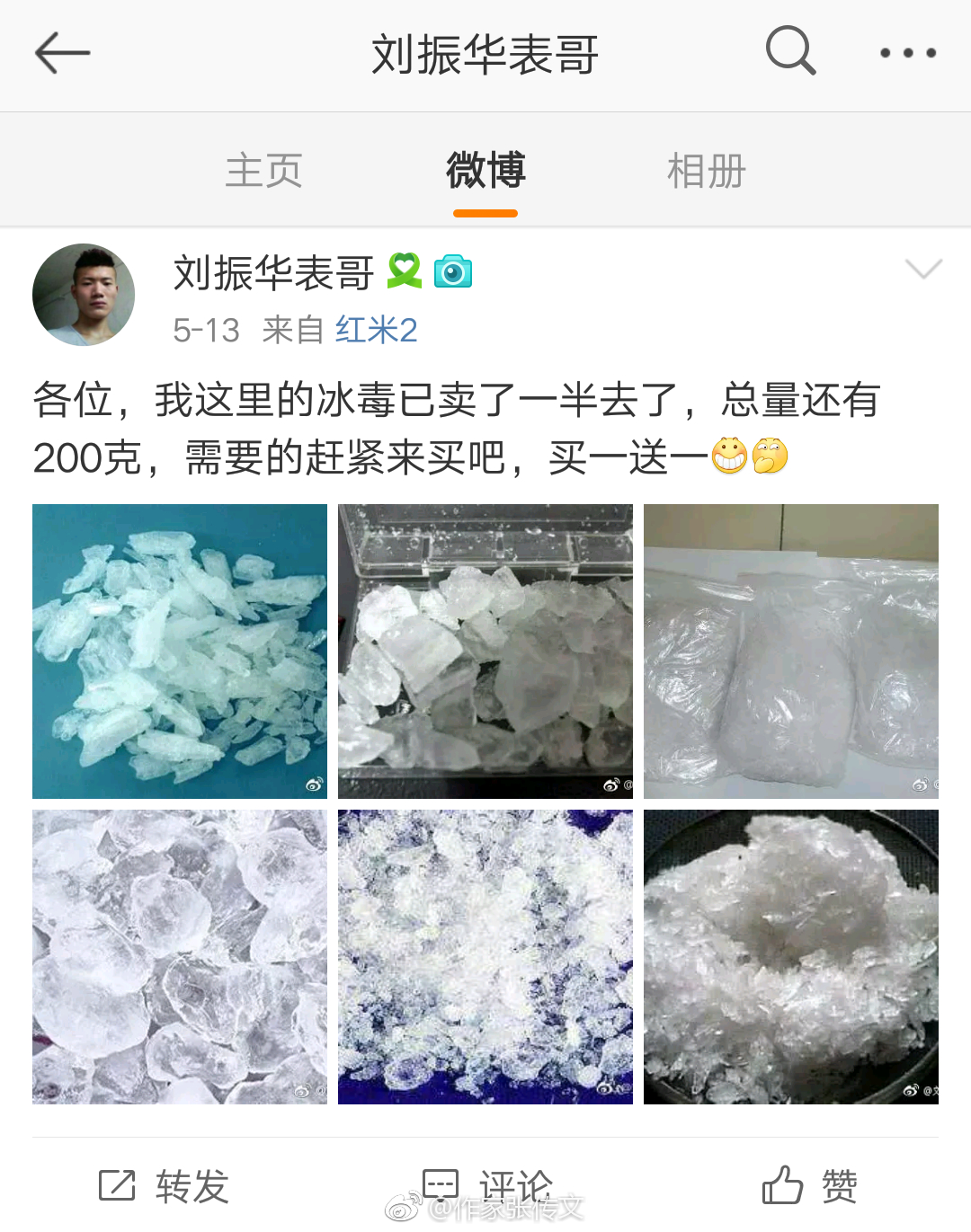971x1232 pixels.
Task: Switch to the 相册 tab
Action: pos(707,171)
